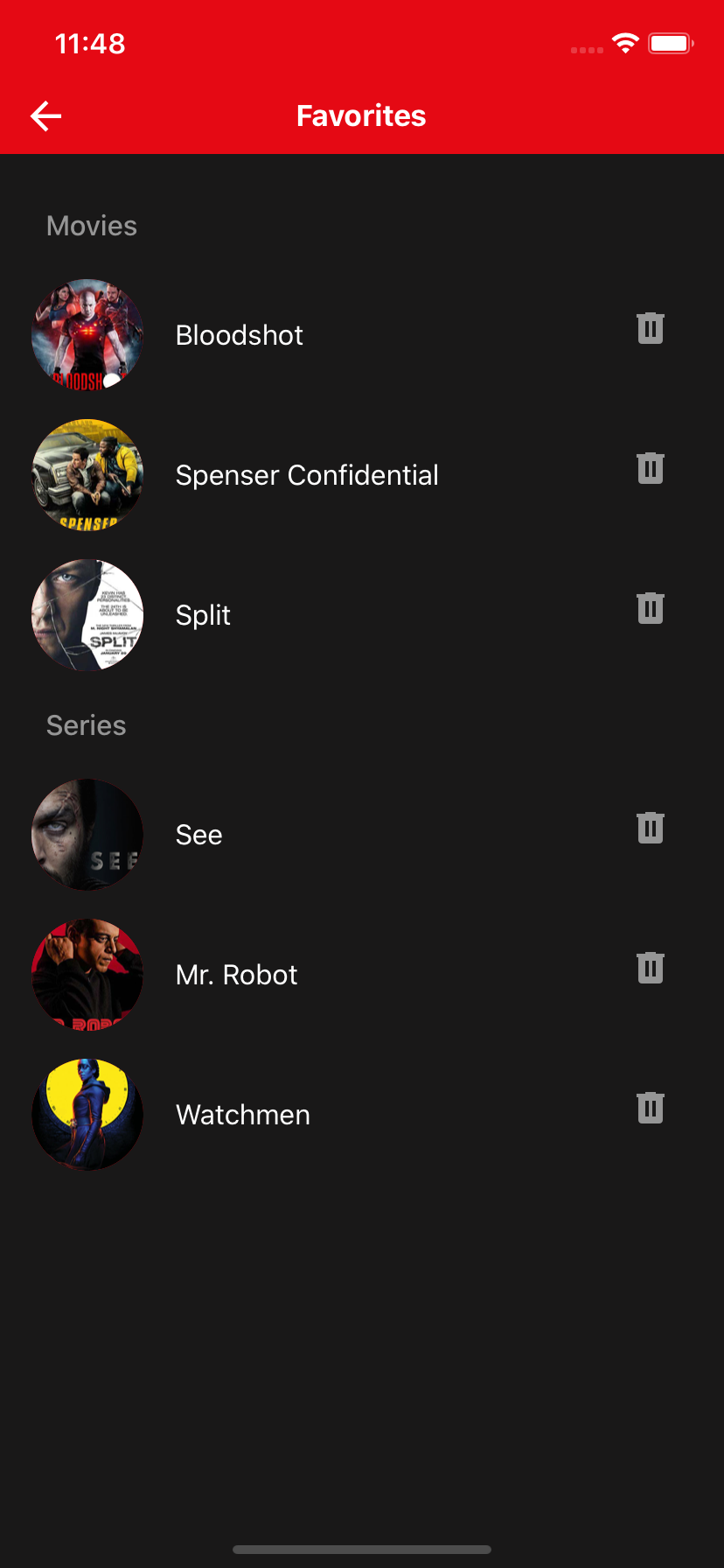
Task: Select the Mr. Robot series
Action: pyautogui.click(x=237, y=975)
